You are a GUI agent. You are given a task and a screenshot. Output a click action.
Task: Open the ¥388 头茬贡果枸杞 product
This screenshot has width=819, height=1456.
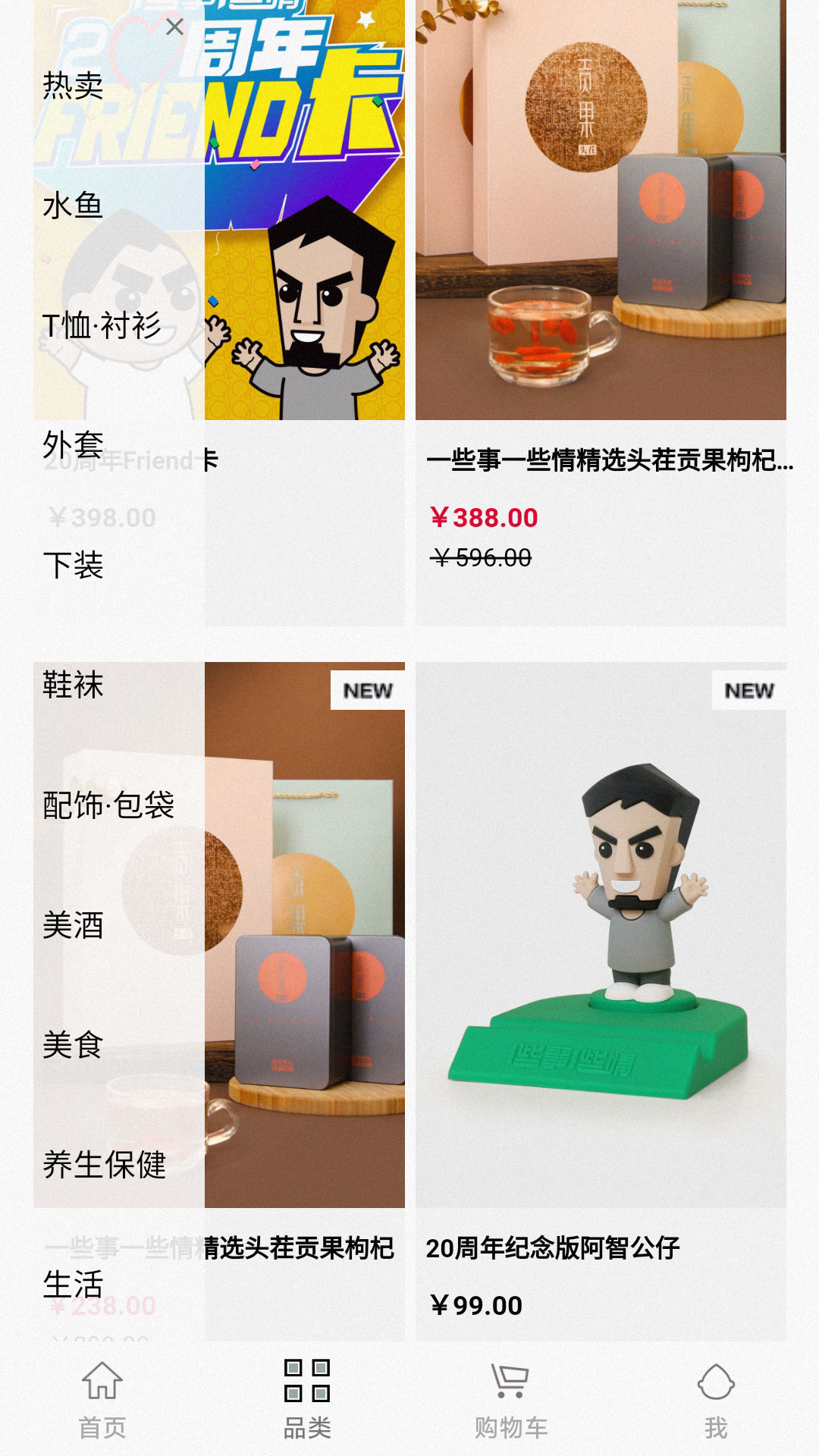click(601, 303)
